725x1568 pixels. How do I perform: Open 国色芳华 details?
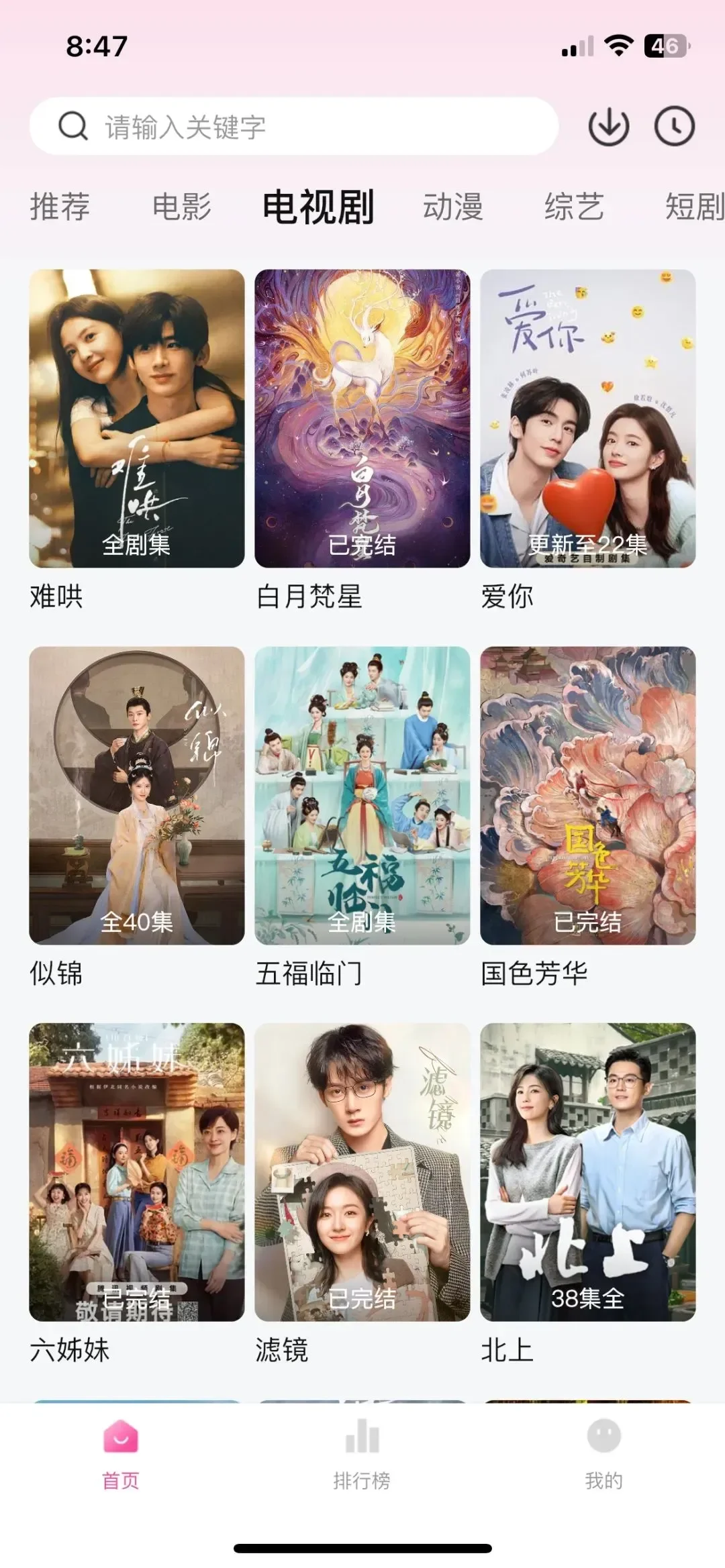click(587, 796)
